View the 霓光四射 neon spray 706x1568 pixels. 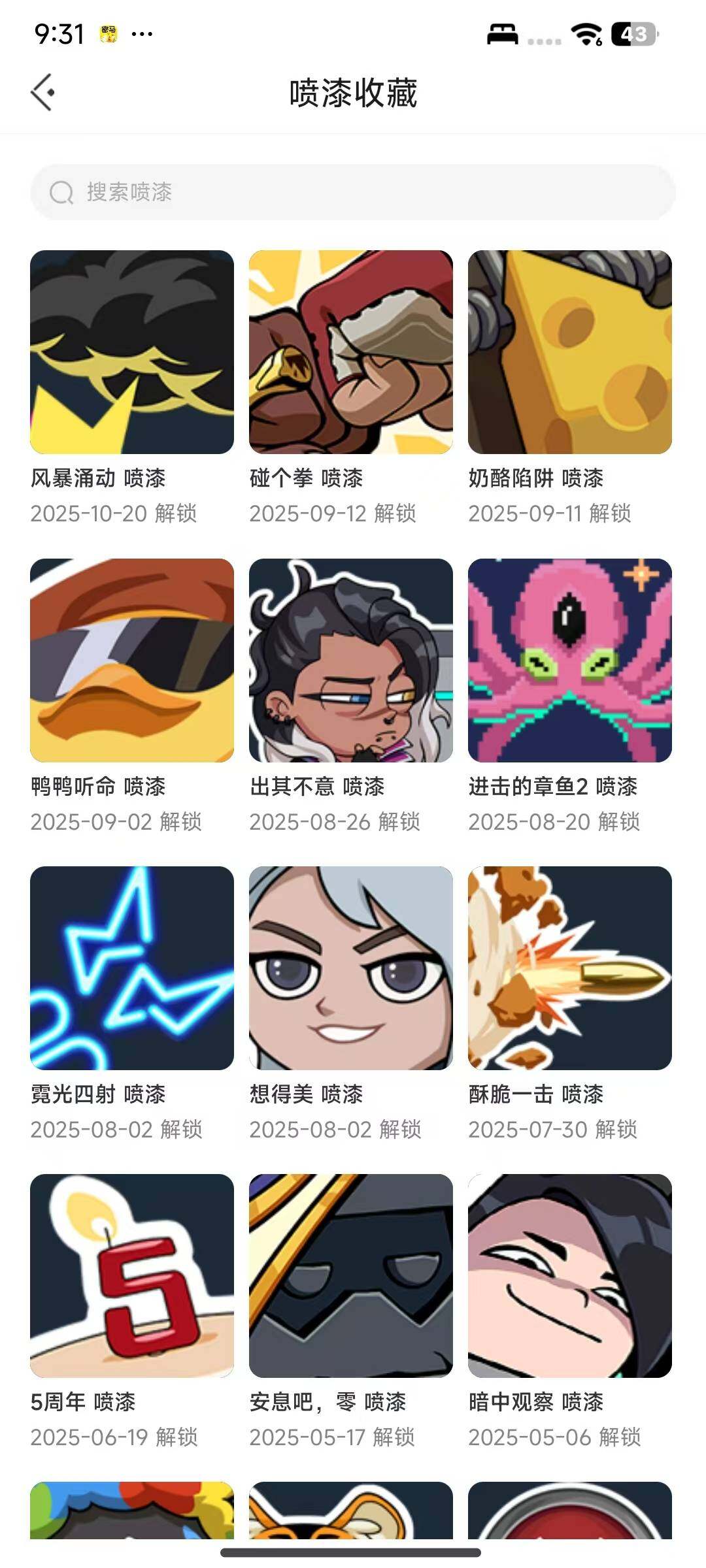pyautogui.click(x=132, y=968)
